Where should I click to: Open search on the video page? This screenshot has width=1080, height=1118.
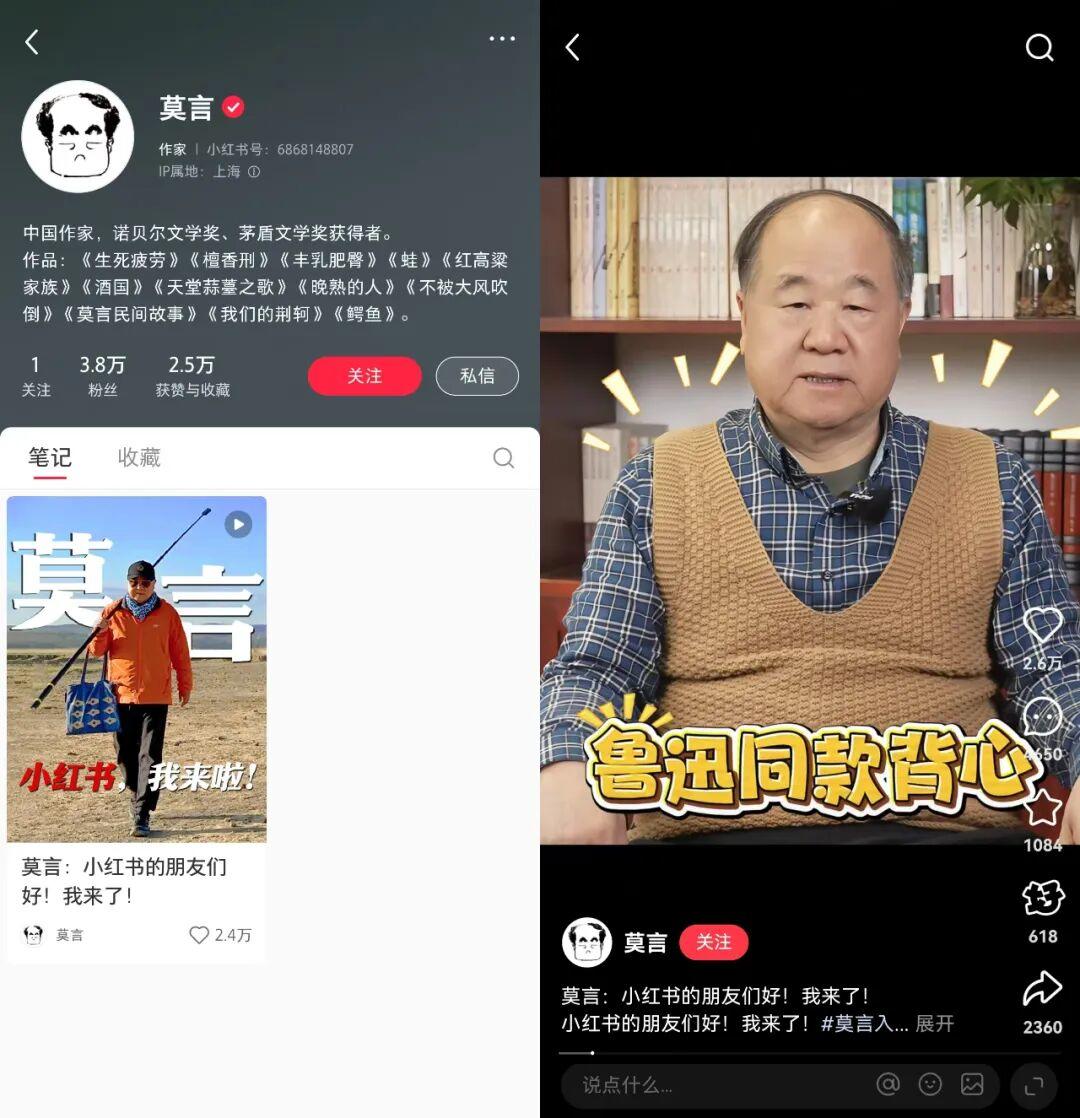point(1040,47)
